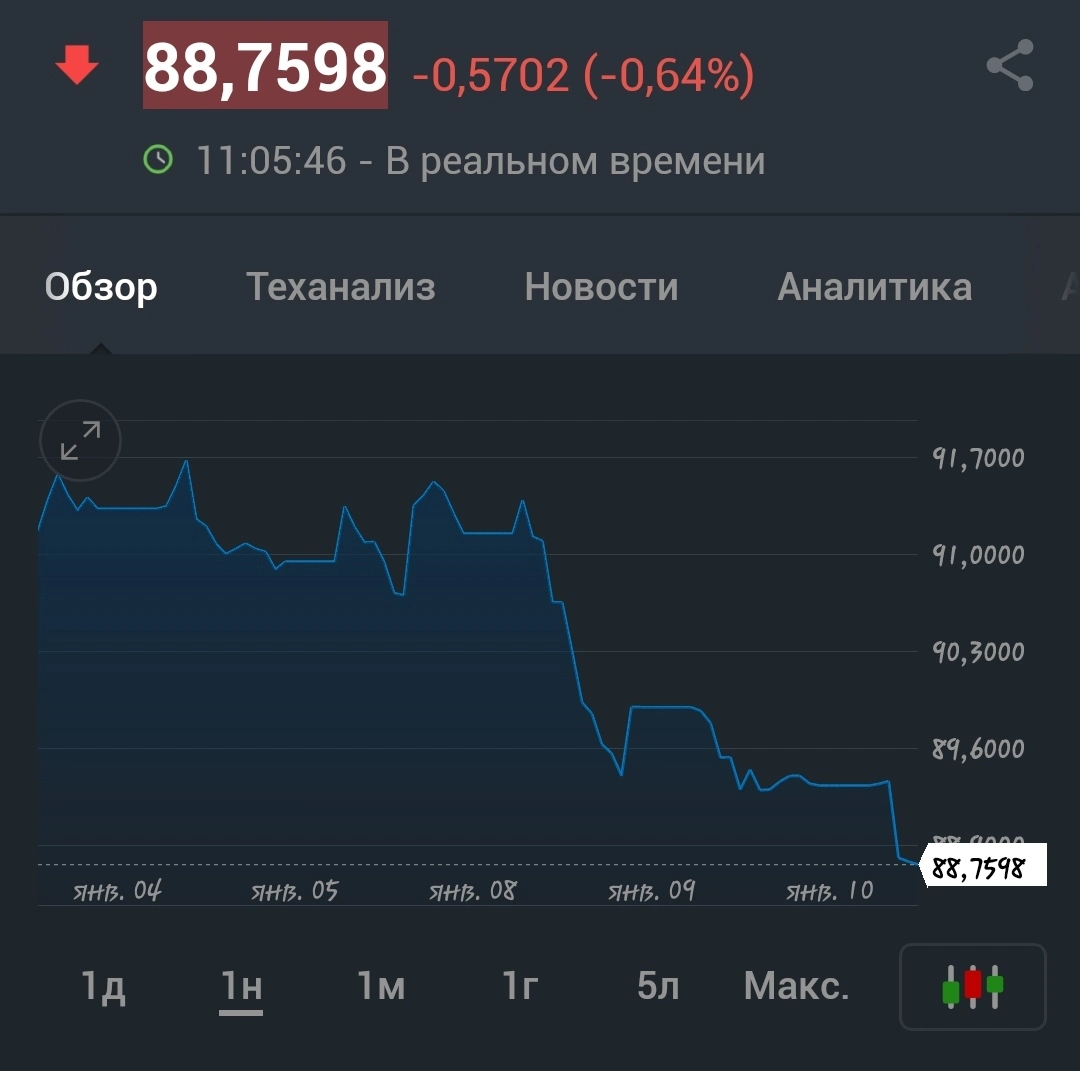Viewport: 1080px width, 1071px height.
Task: Switch to the Теханализ tab
Action: click(x=341, y=287)
